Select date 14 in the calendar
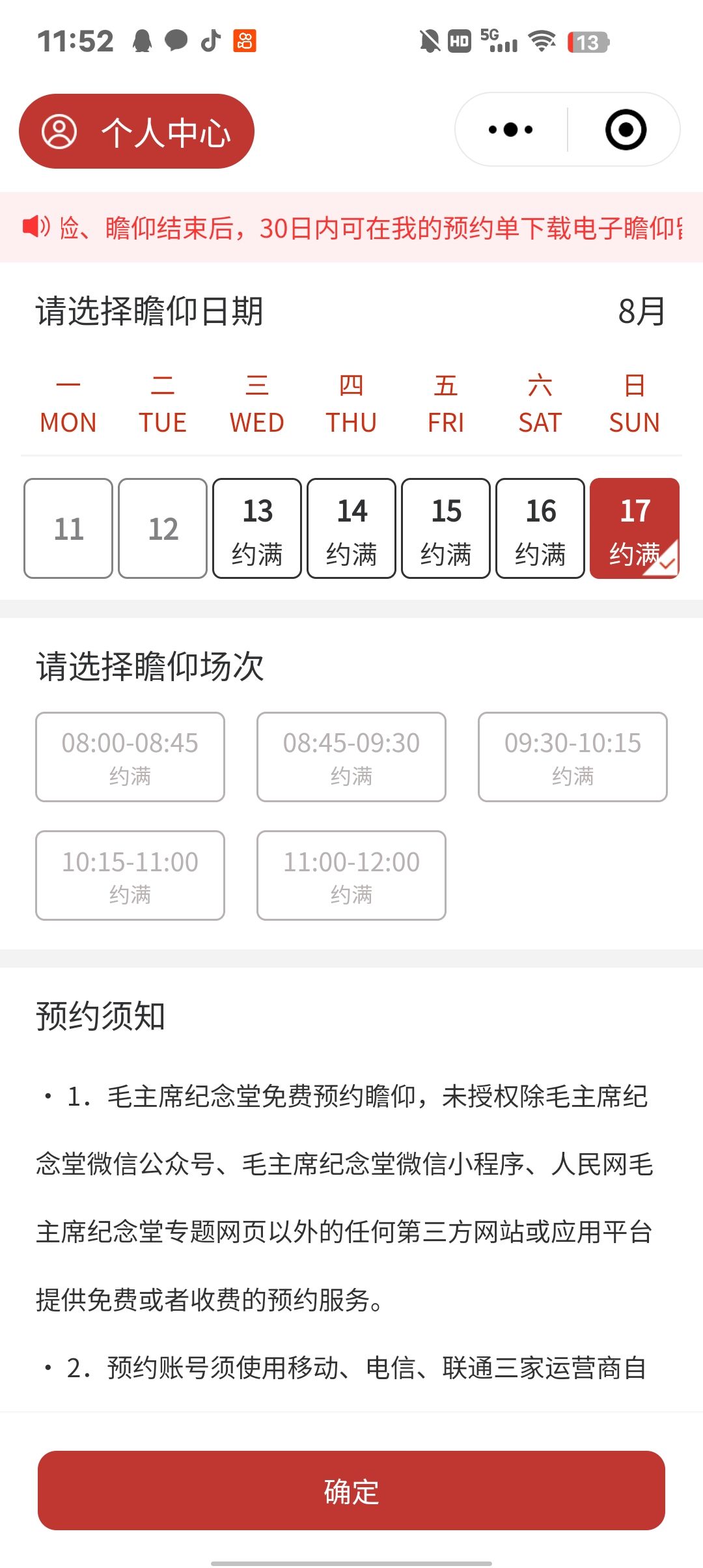The width and height of the screenshot is (703, 1568). [351, 528]
